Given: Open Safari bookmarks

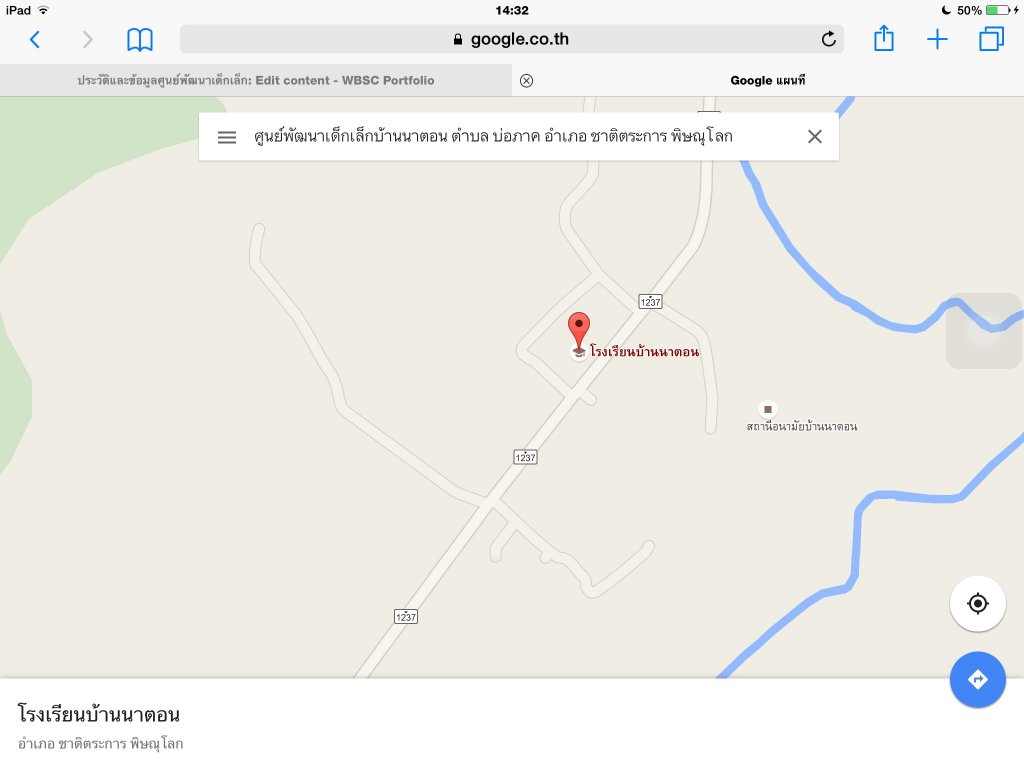Looking at the screenshot, I should 140,40.
